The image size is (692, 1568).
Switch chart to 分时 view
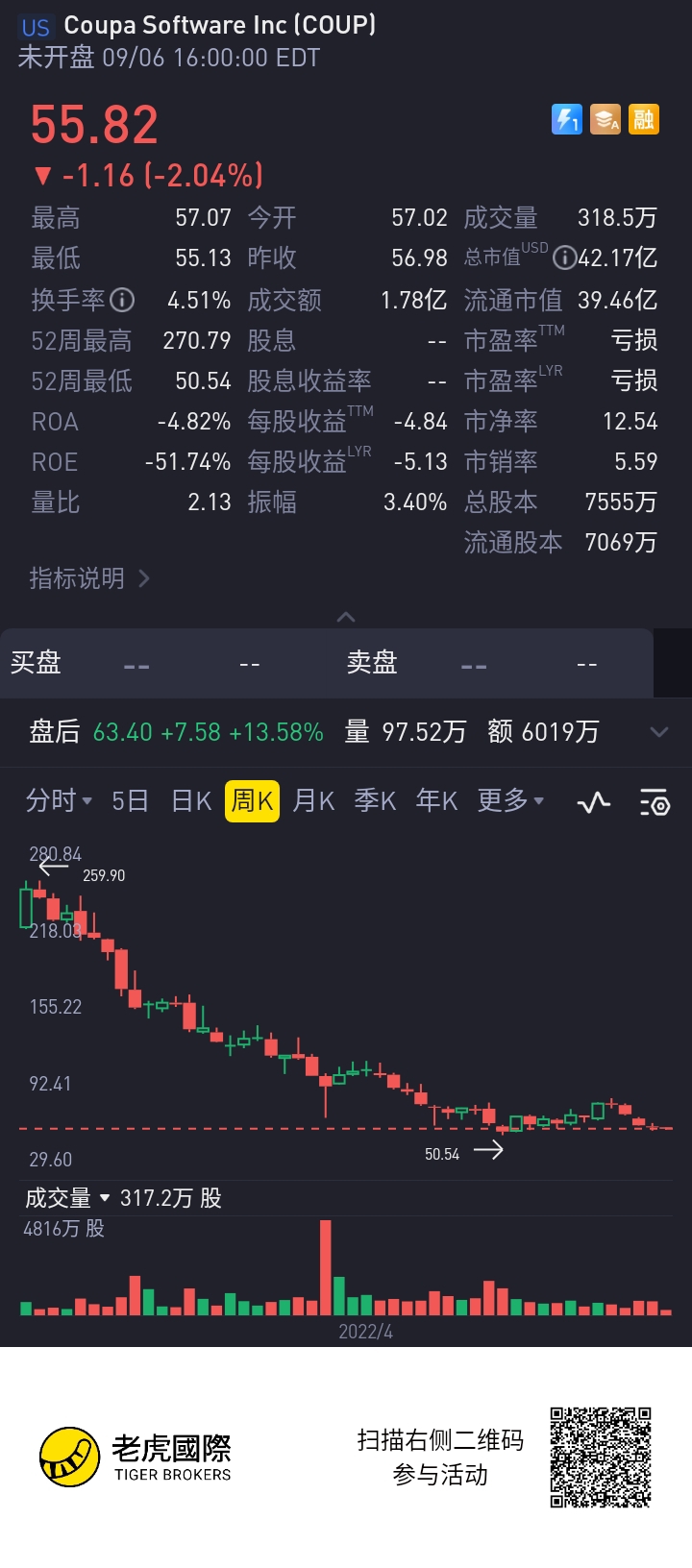pyautogui.click(x=58, y=800)
